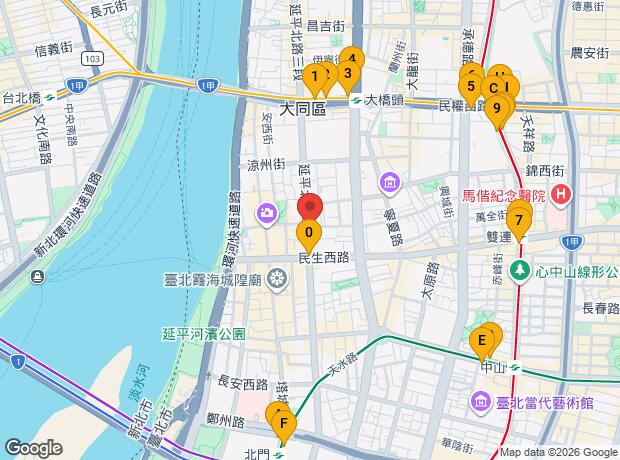
Task: Select map marker 9
Action: click(x=497, y=110)
